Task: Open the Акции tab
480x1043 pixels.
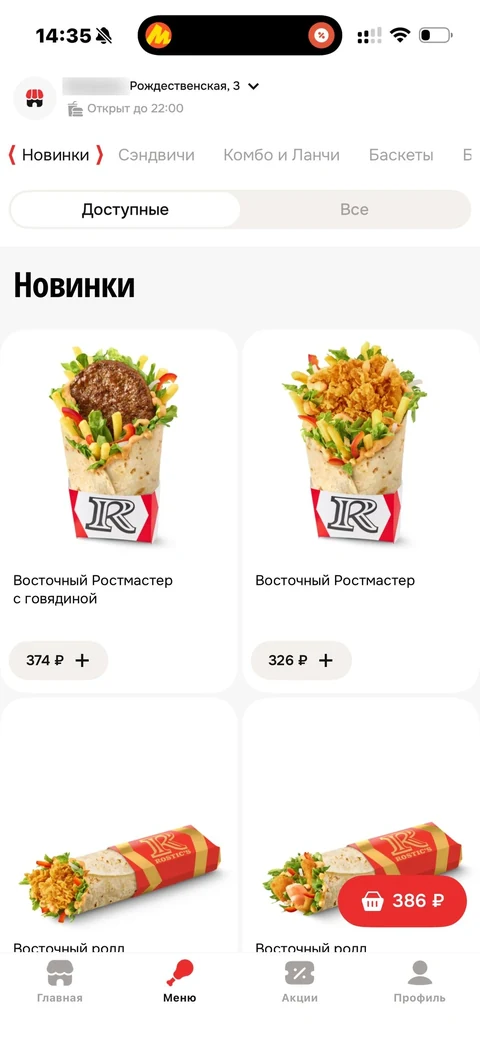Action: (x=299, y=982)
